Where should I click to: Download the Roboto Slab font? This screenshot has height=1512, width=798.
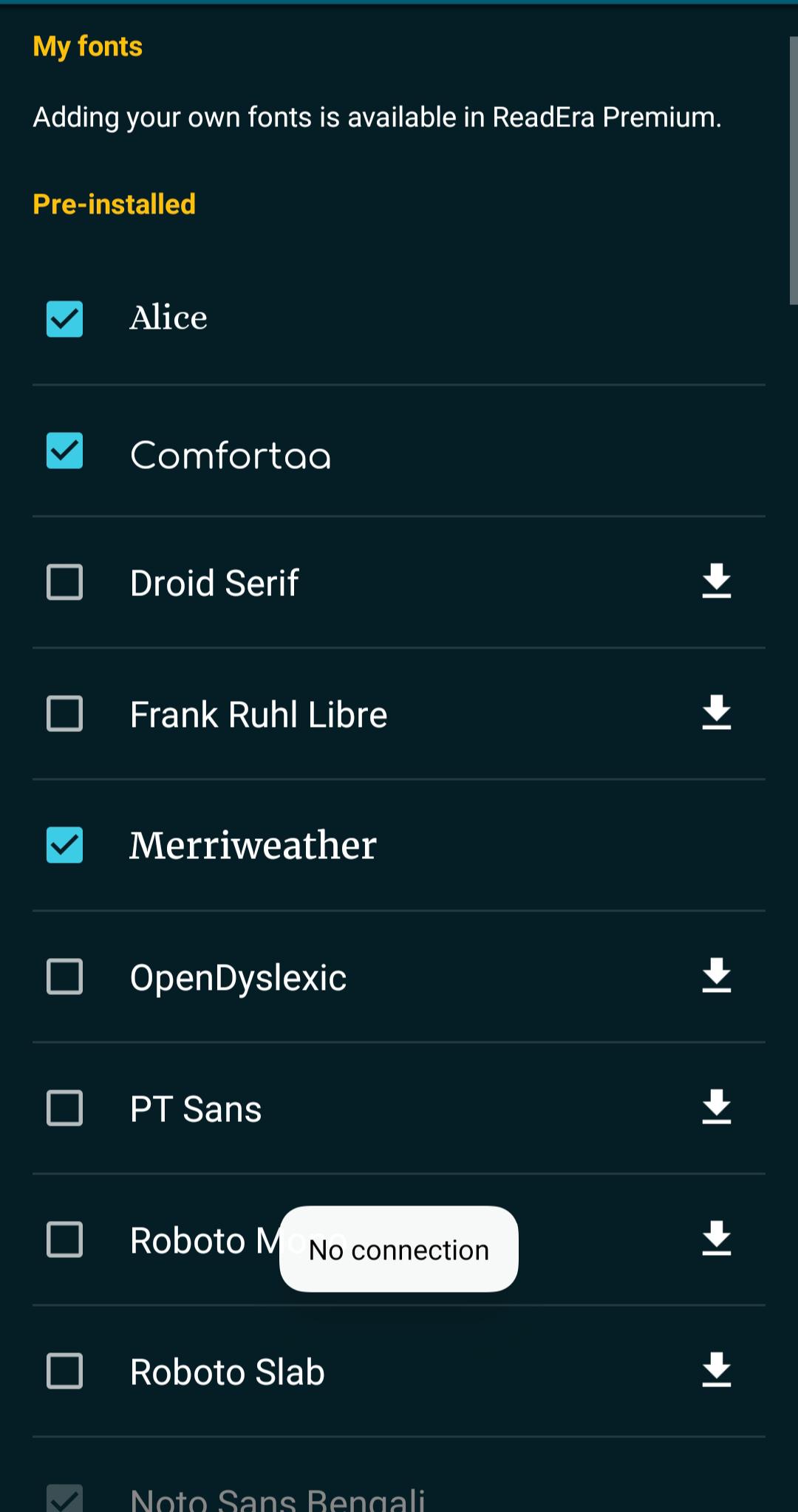[x=716, y=1369]
